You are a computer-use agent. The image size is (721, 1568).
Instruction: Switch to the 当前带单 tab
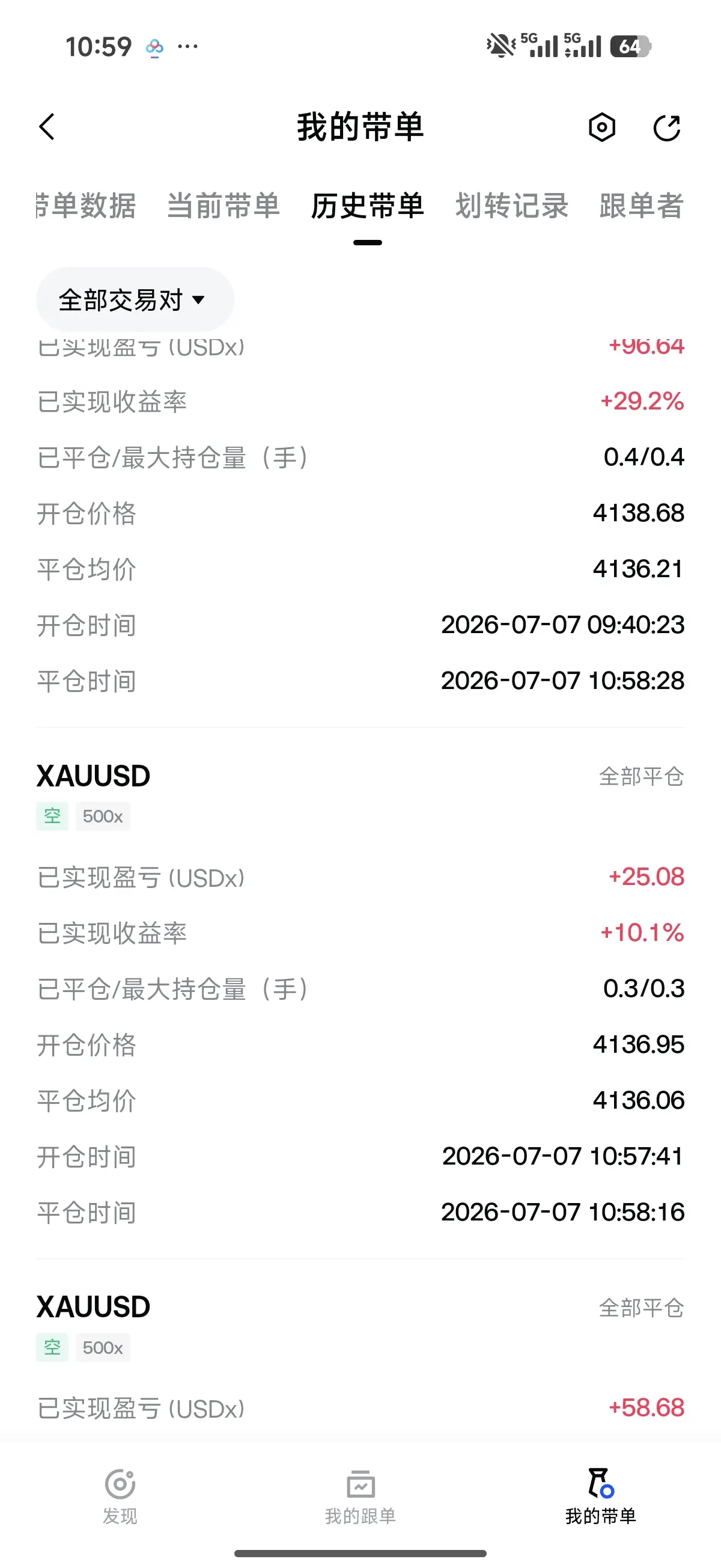point(224,205)
